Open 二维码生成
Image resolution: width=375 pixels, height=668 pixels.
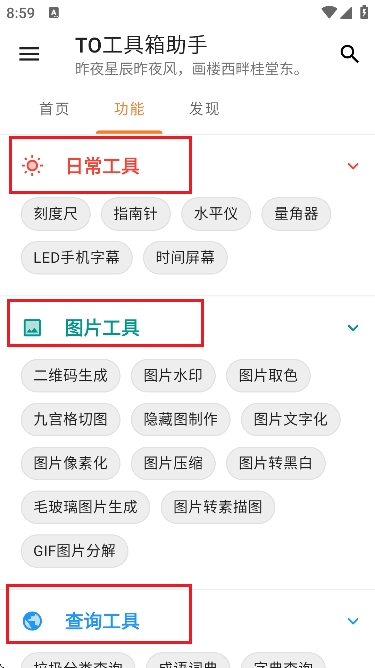coord(71,376)
